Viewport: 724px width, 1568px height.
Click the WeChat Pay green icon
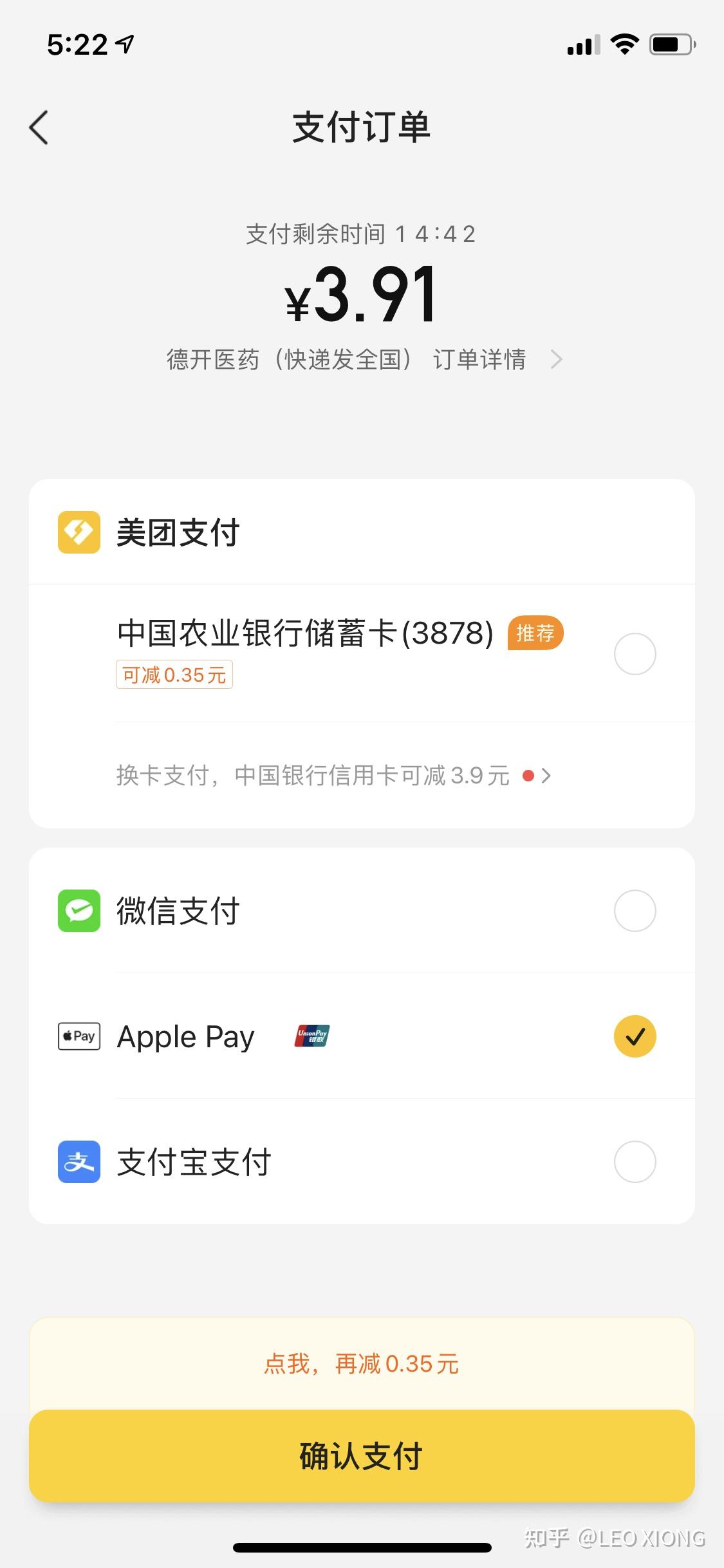click(x=79, y=910)
